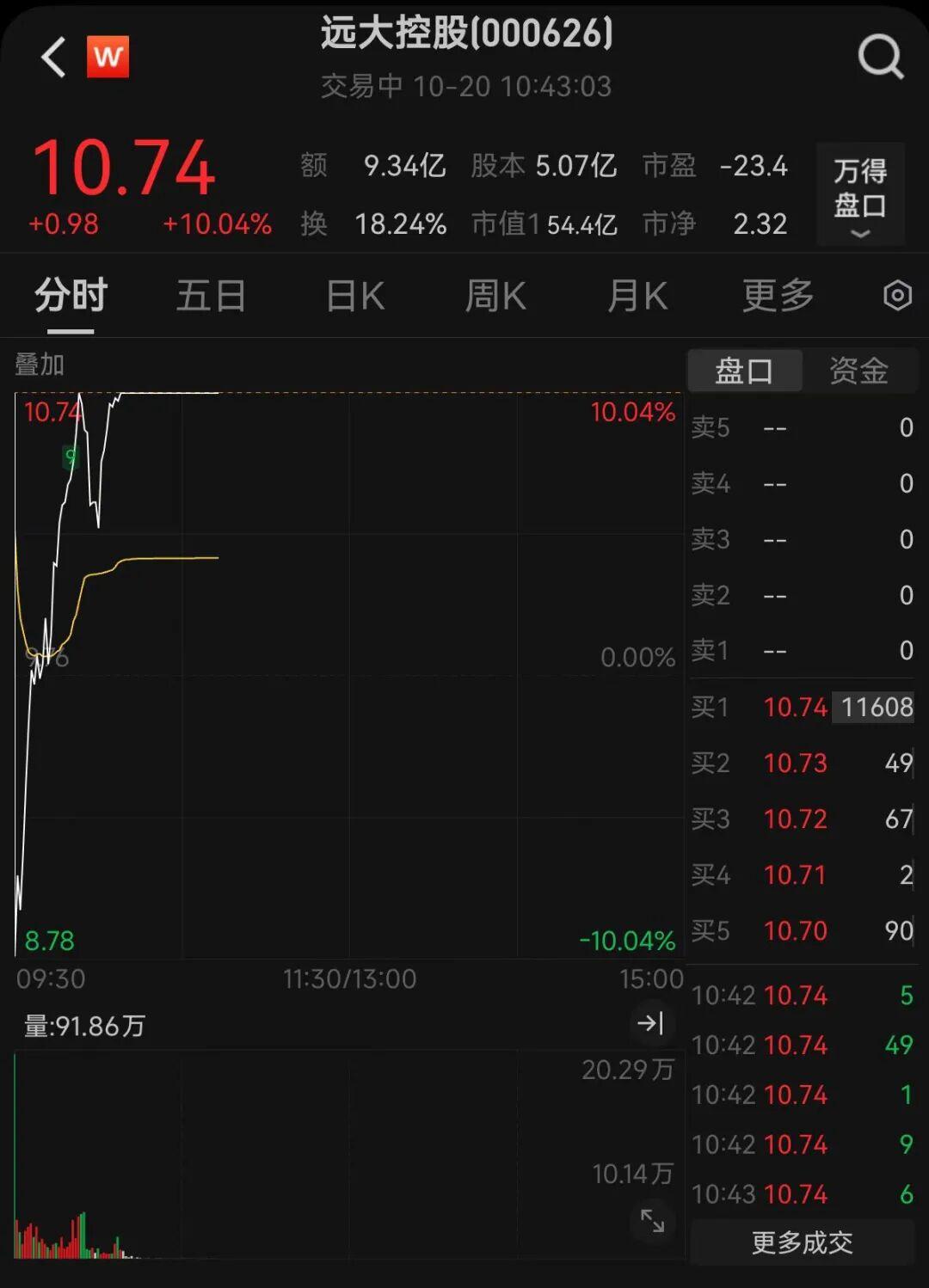The image size is (929, 1288).
Task: Open the 更多 chart options tab
Action: 778,296
